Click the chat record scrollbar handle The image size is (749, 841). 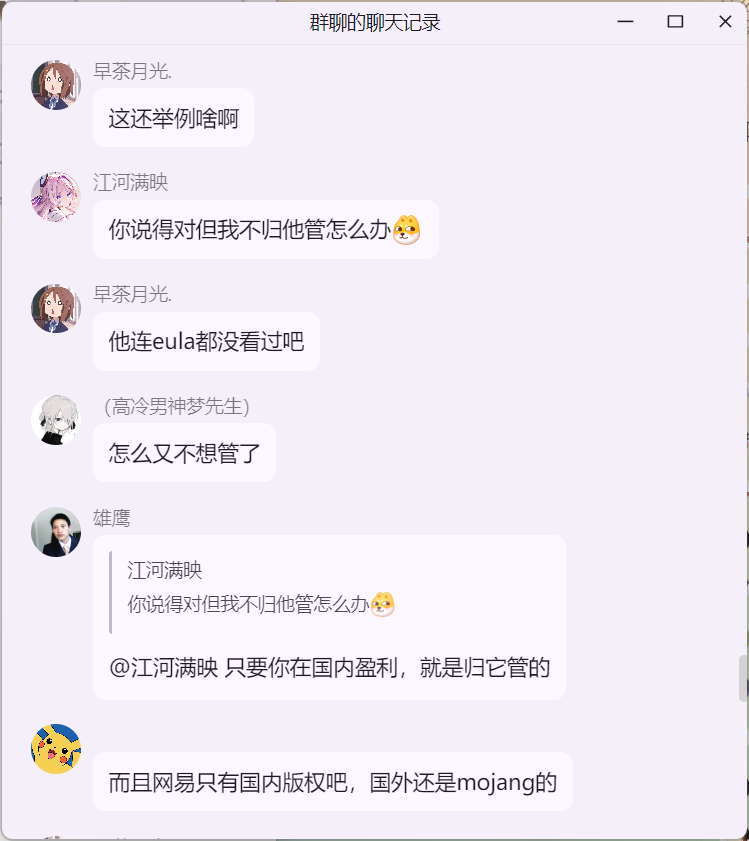[743, 679]
